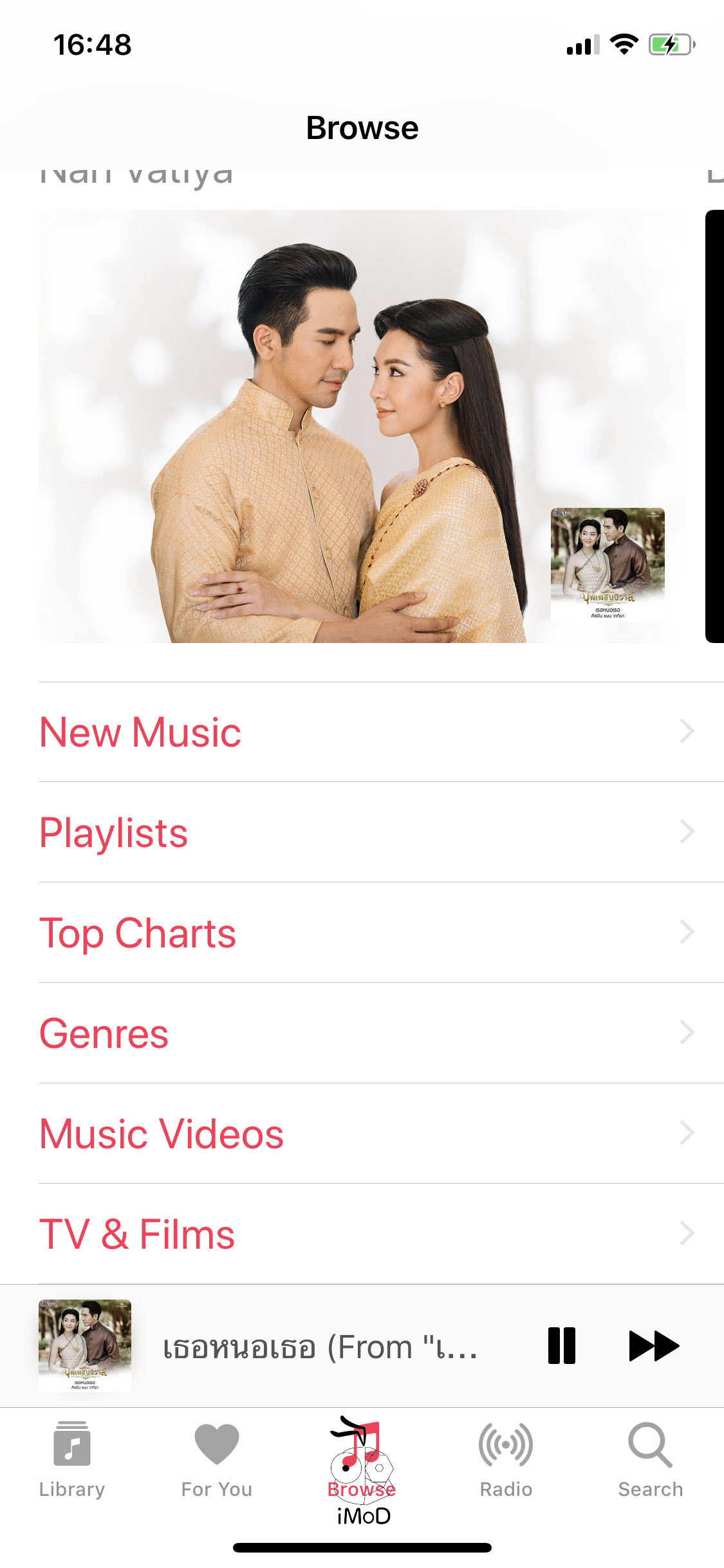Pause the currently playing song
The width and height of the screenshot is (724, 1568).
[561, 1345]
